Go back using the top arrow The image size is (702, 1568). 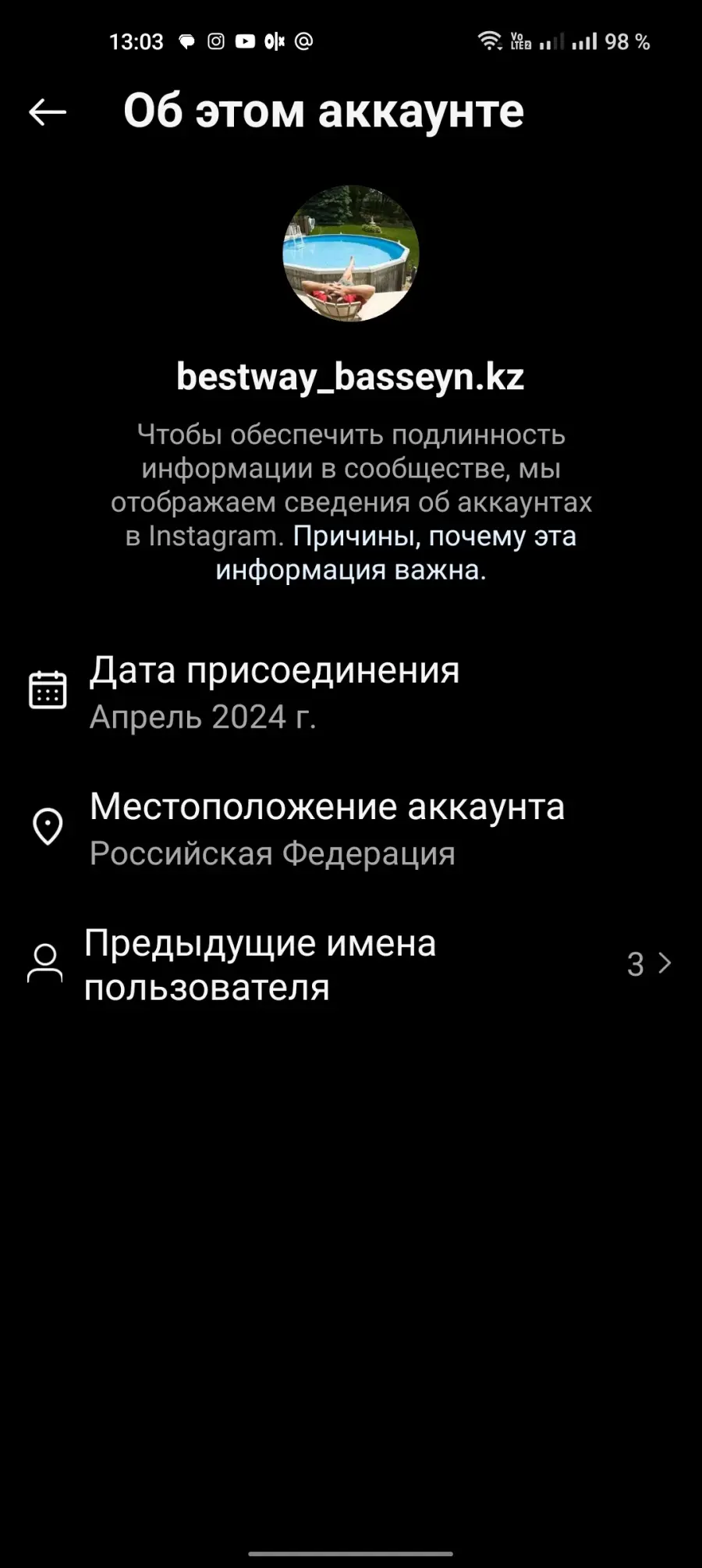(x=48, y=112)
